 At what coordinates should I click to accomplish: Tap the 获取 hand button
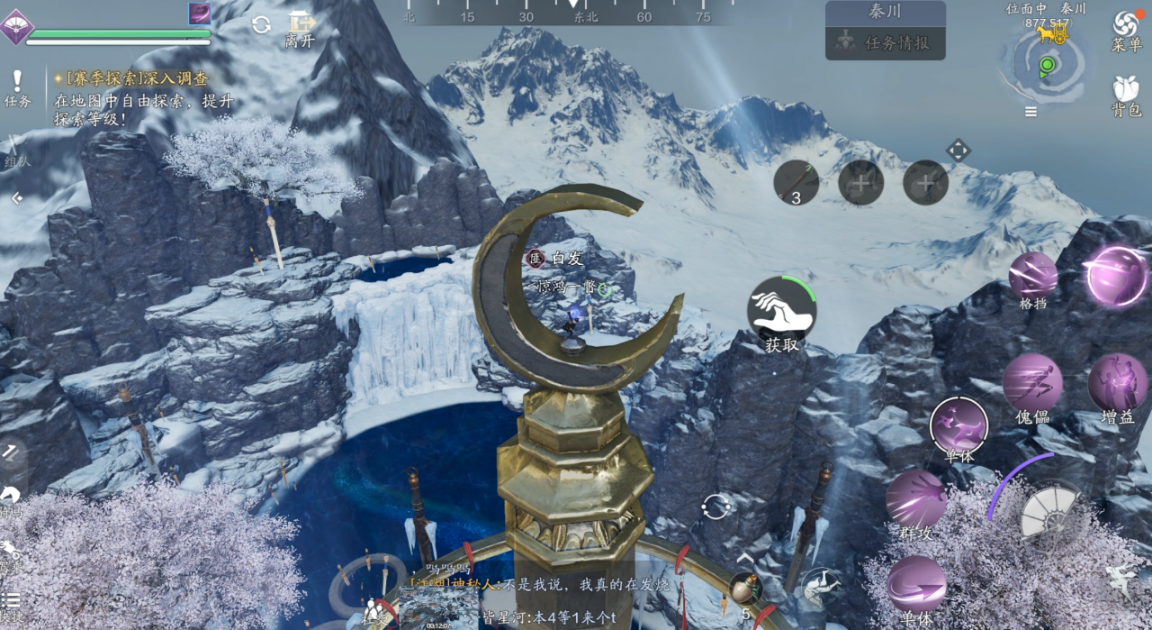(x=782, y=311)
